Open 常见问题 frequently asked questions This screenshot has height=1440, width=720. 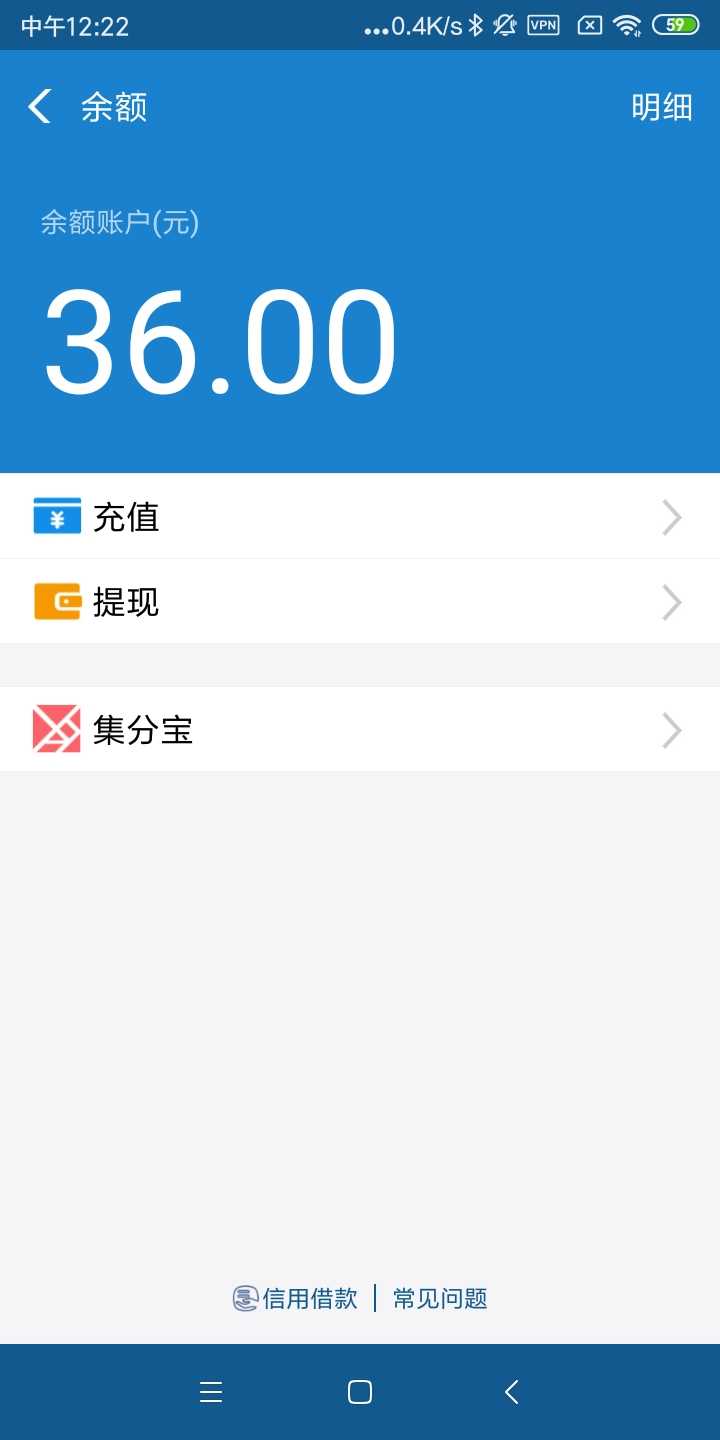[440, 1298]
